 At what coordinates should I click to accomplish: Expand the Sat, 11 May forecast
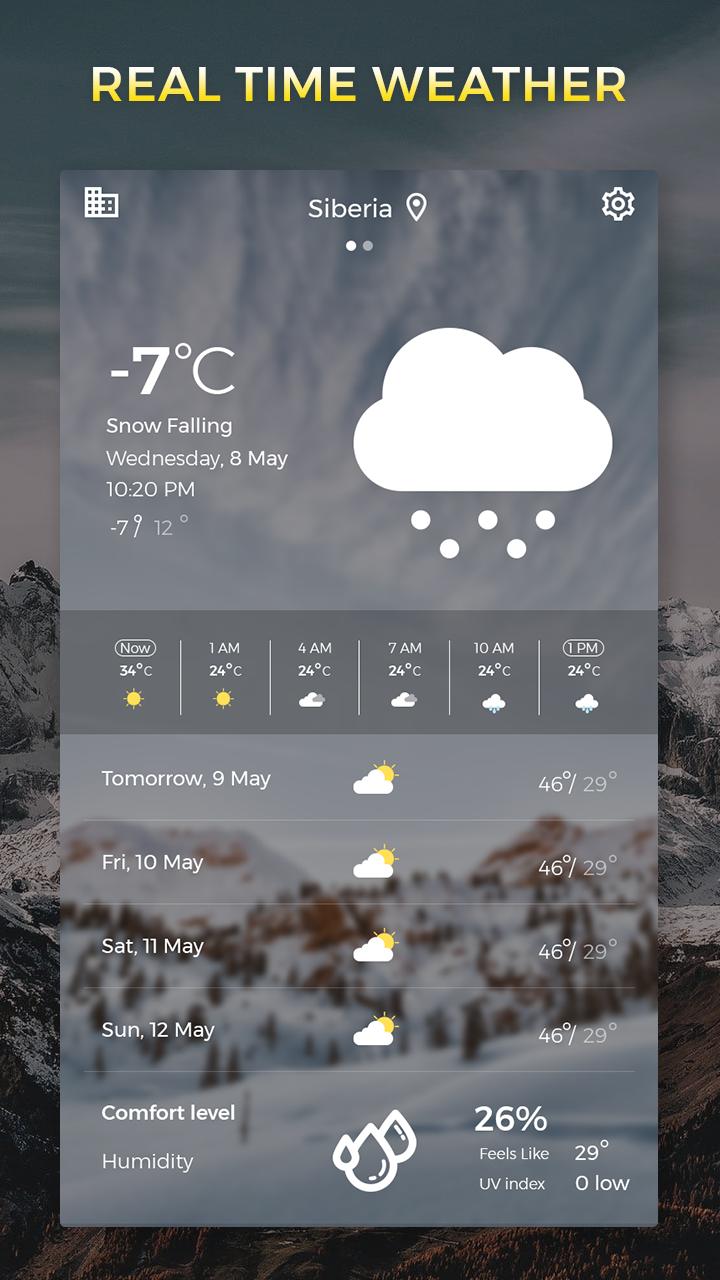(x=360, y=945)
